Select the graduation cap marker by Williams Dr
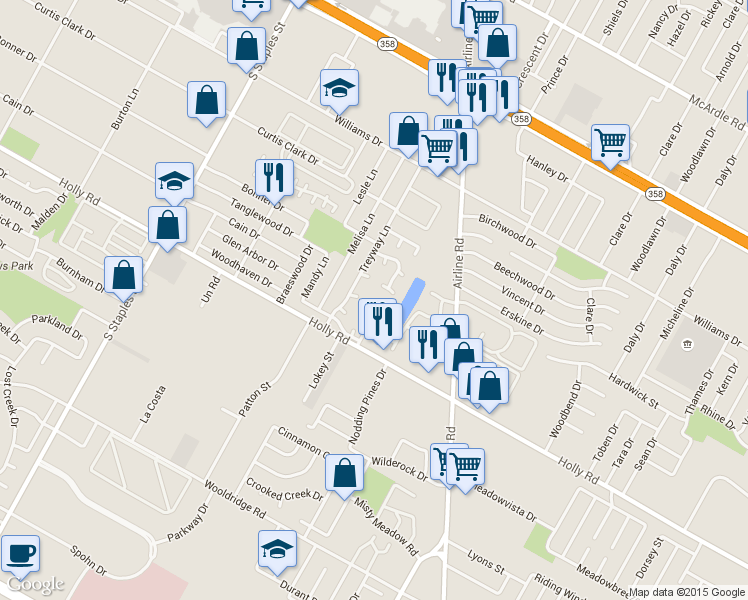Screen dimensions: 748x600 tap(339, 89)
